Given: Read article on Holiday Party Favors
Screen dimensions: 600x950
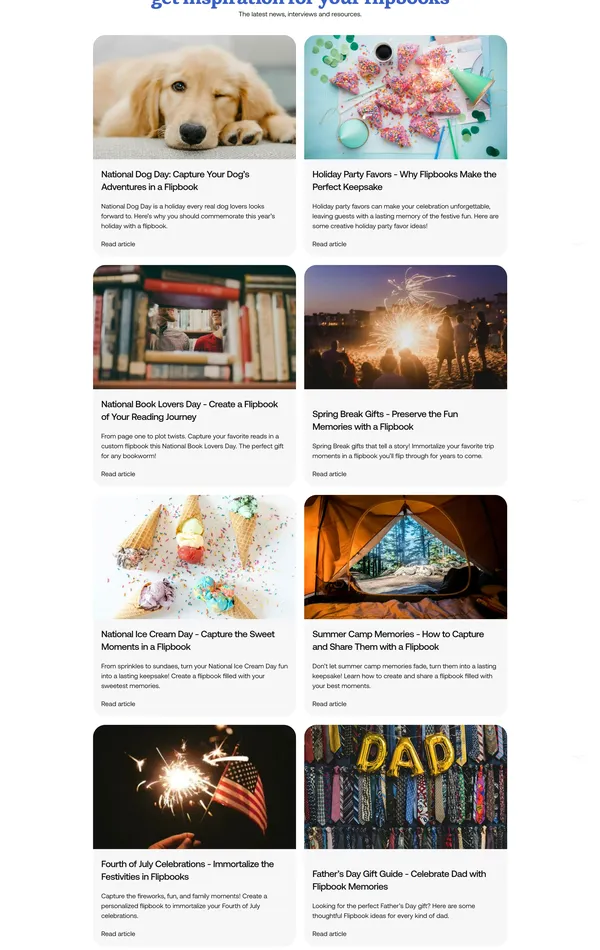Looking at the screenshot, I should click(x=329, y=244).
